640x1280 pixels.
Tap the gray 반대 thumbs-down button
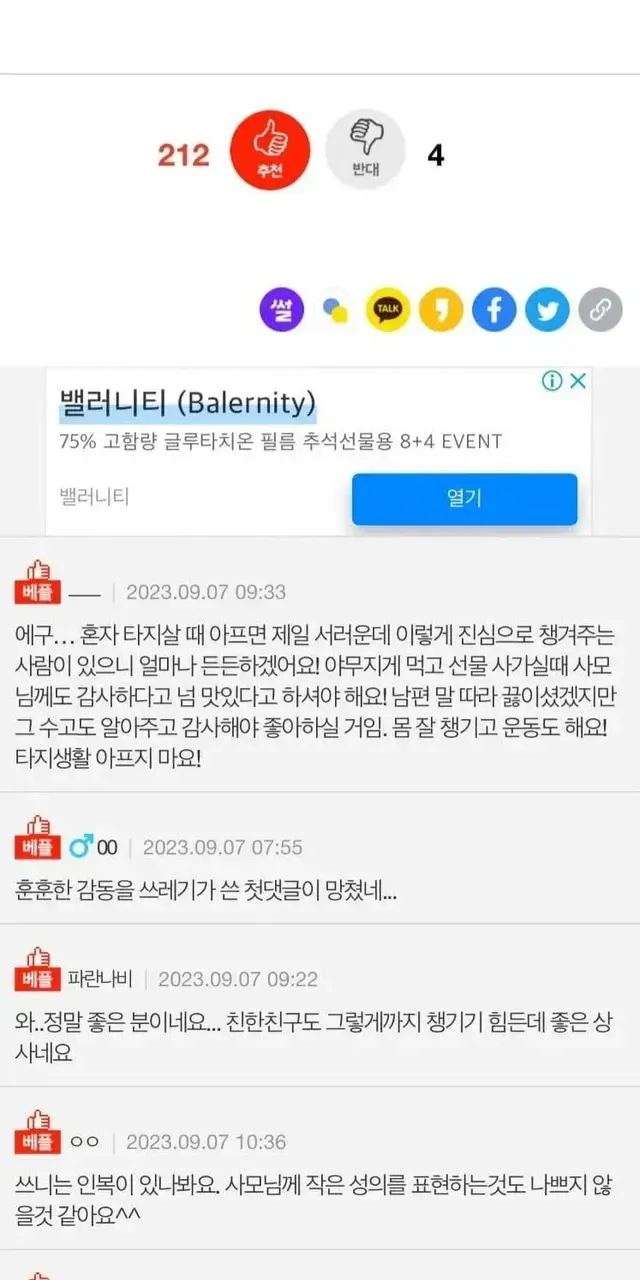(365, 151)
